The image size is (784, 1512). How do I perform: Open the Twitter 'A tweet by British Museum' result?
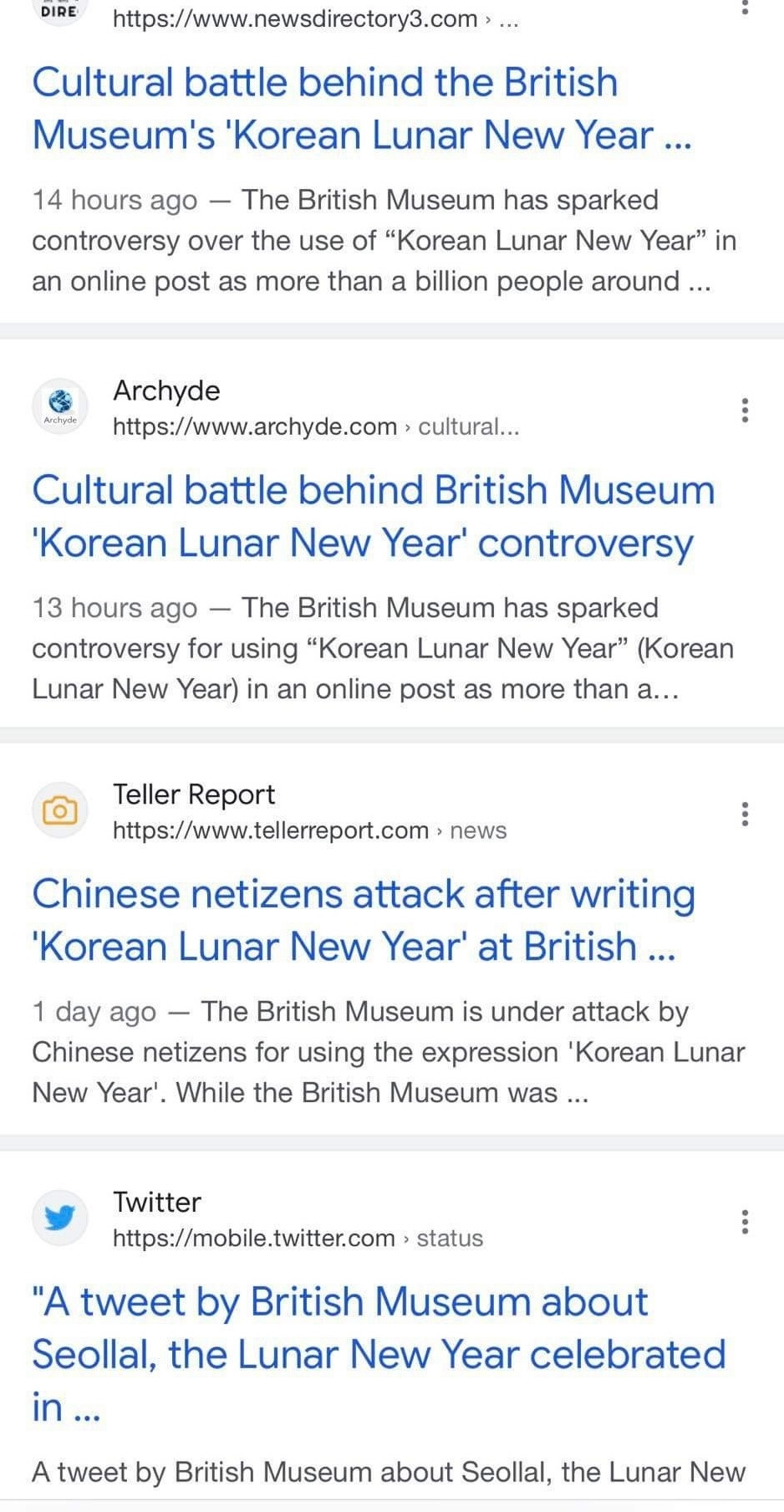[x=379, y=1354]
